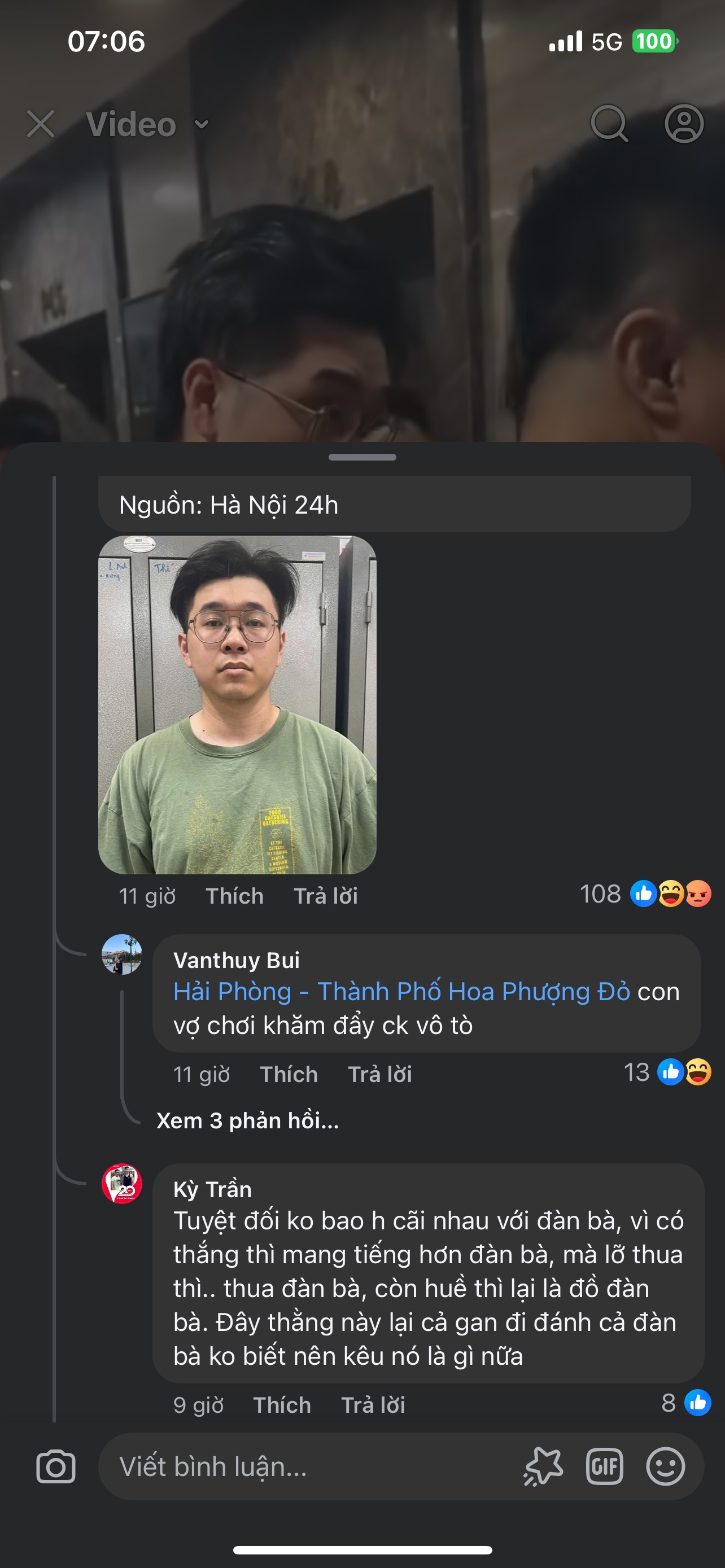Open the Video dropdown menu
The image size is (725, 1568).
(x=147, y=125)
